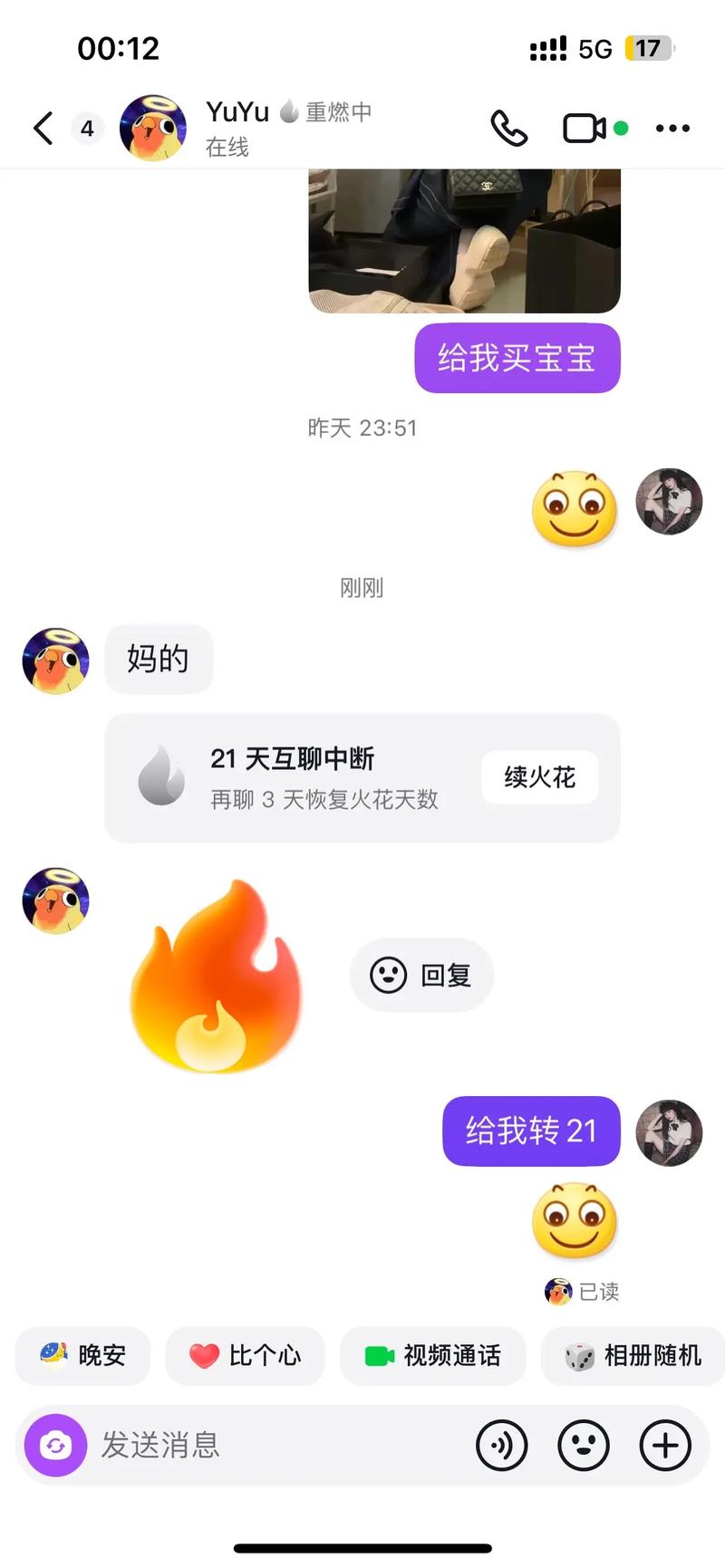The width and height of the screenshot is (725, 1568).
Task: Send the 比个心 quick reply
Action: (245, 1355)
